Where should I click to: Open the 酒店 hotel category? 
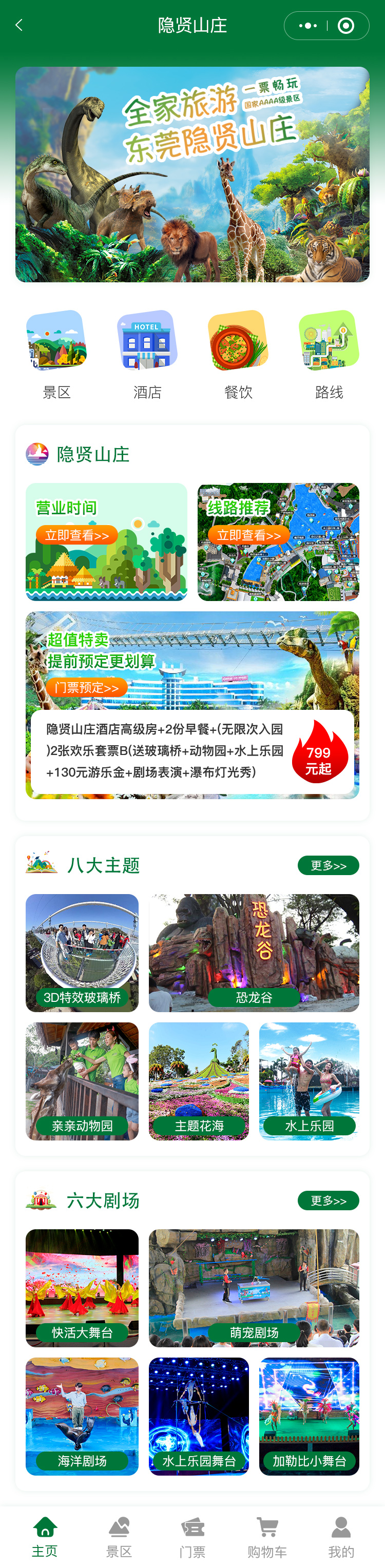point(147,354)
